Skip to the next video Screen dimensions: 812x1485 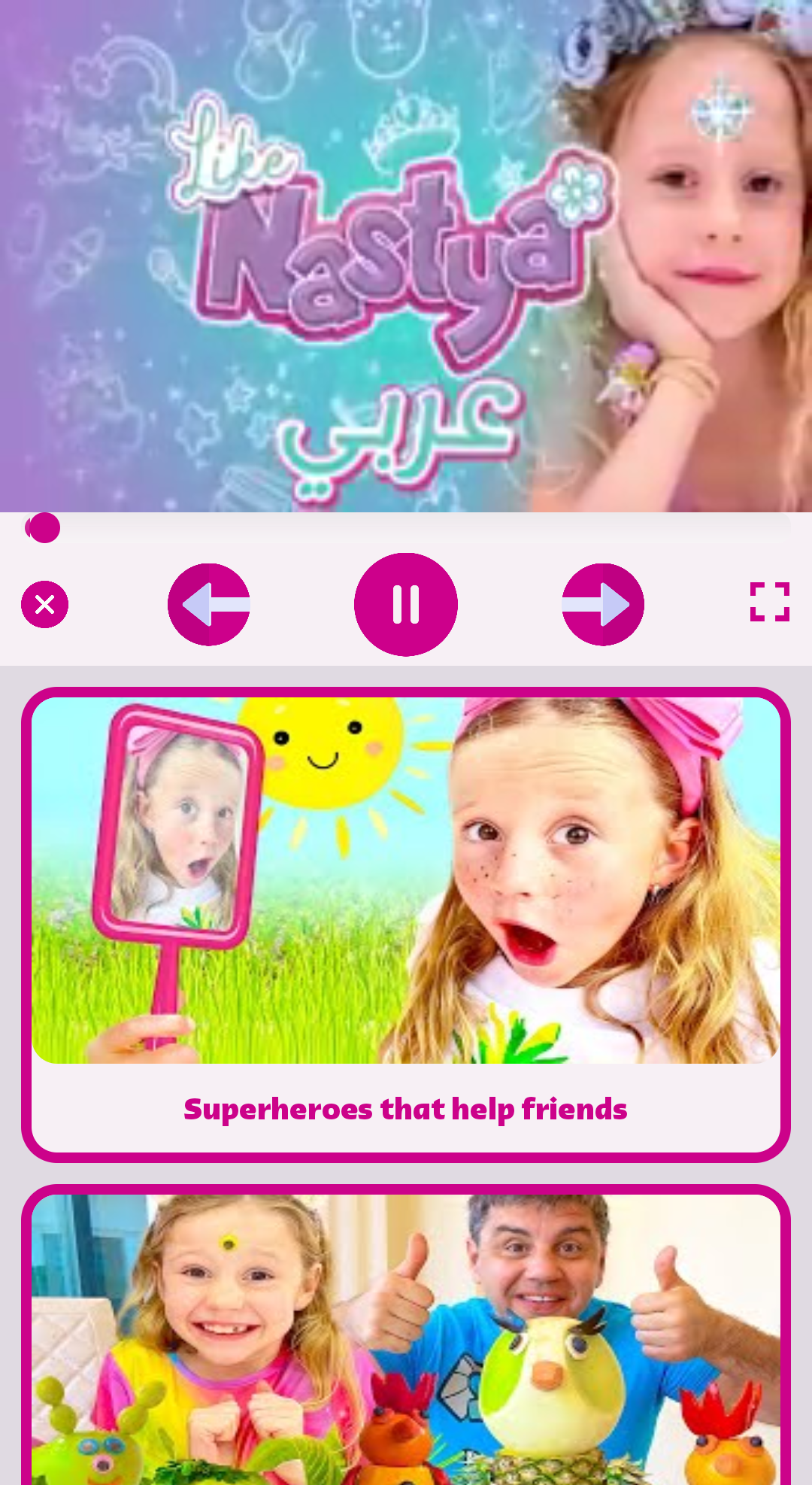click(x=602, y=604)
